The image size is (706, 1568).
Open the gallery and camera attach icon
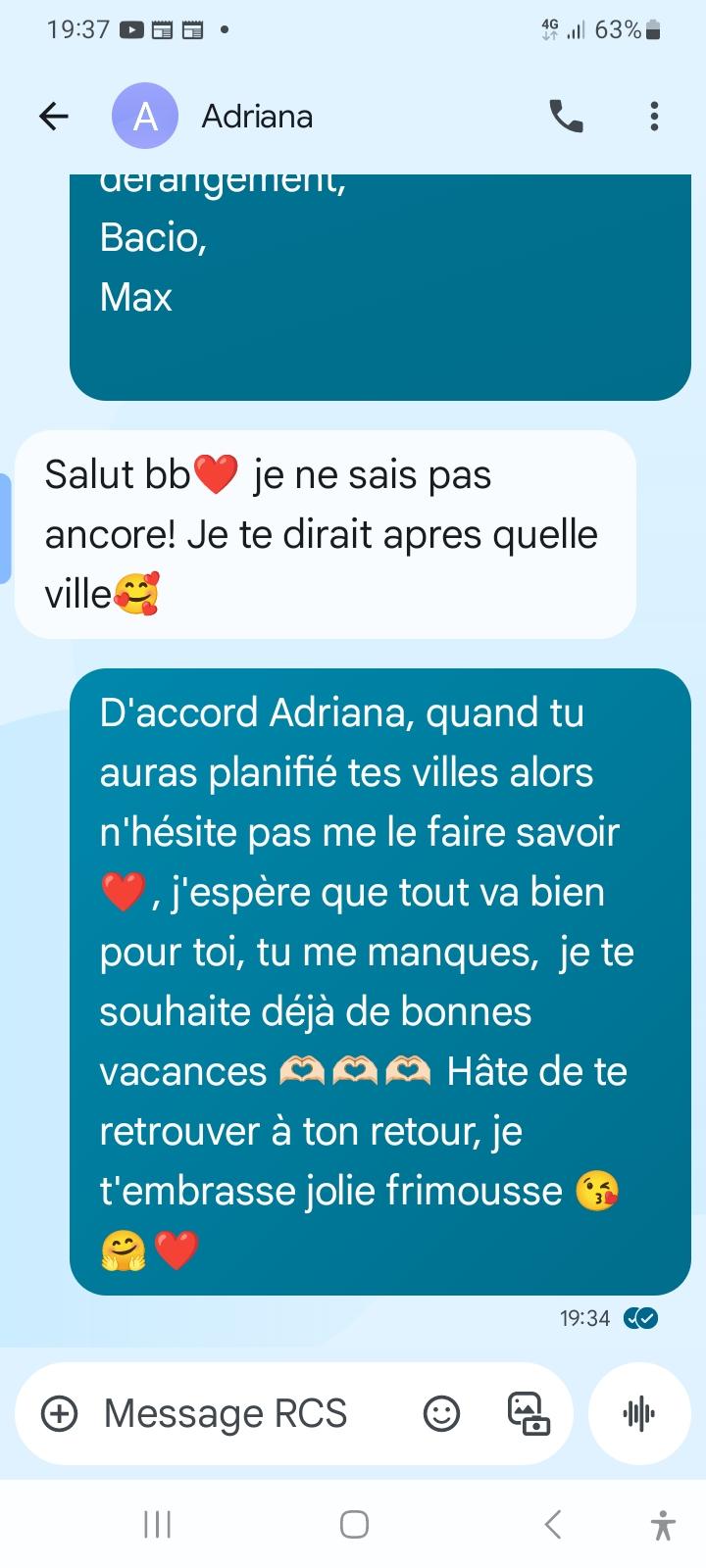coord(528,1413)
